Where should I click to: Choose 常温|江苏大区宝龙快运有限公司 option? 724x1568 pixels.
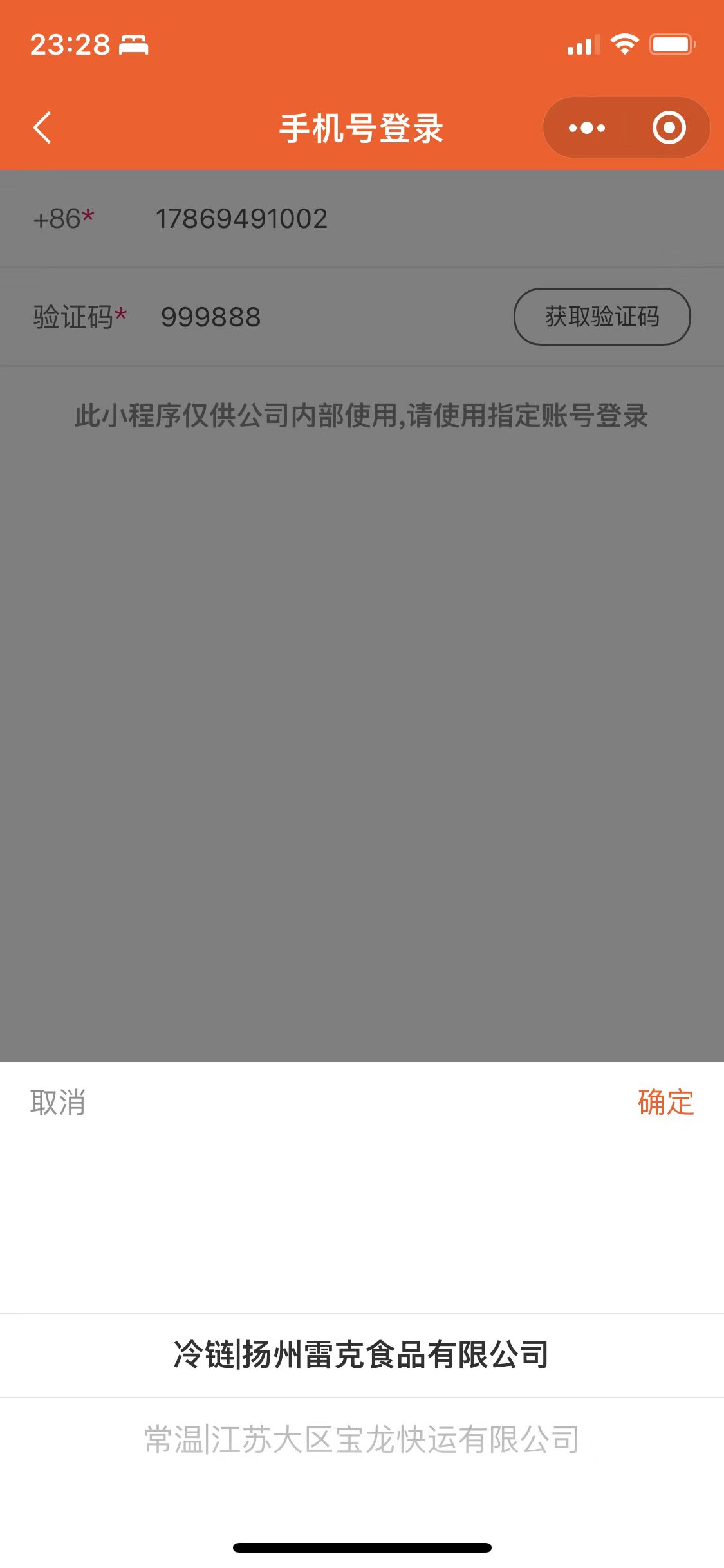click(x=362, y=1440)
